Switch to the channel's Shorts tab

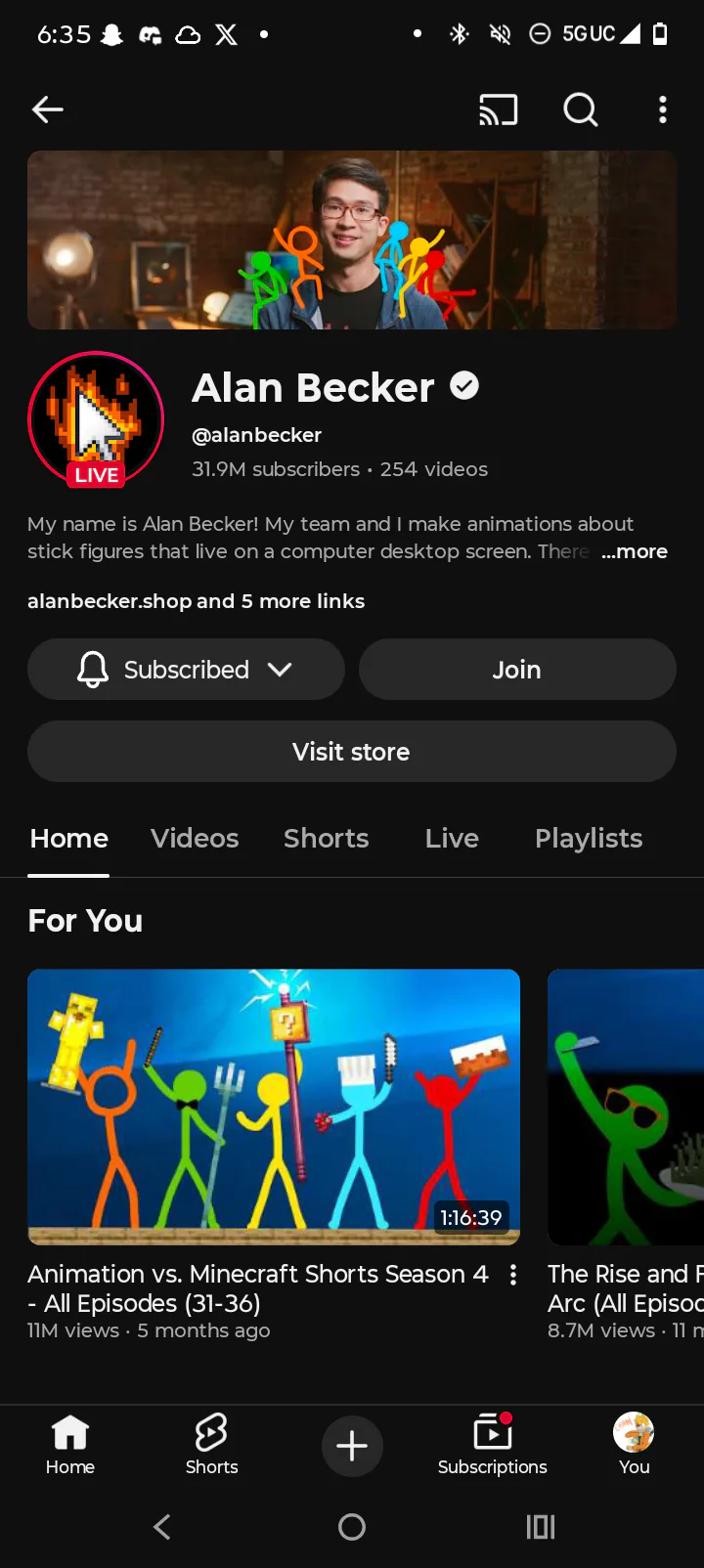[x=326, y=839]
